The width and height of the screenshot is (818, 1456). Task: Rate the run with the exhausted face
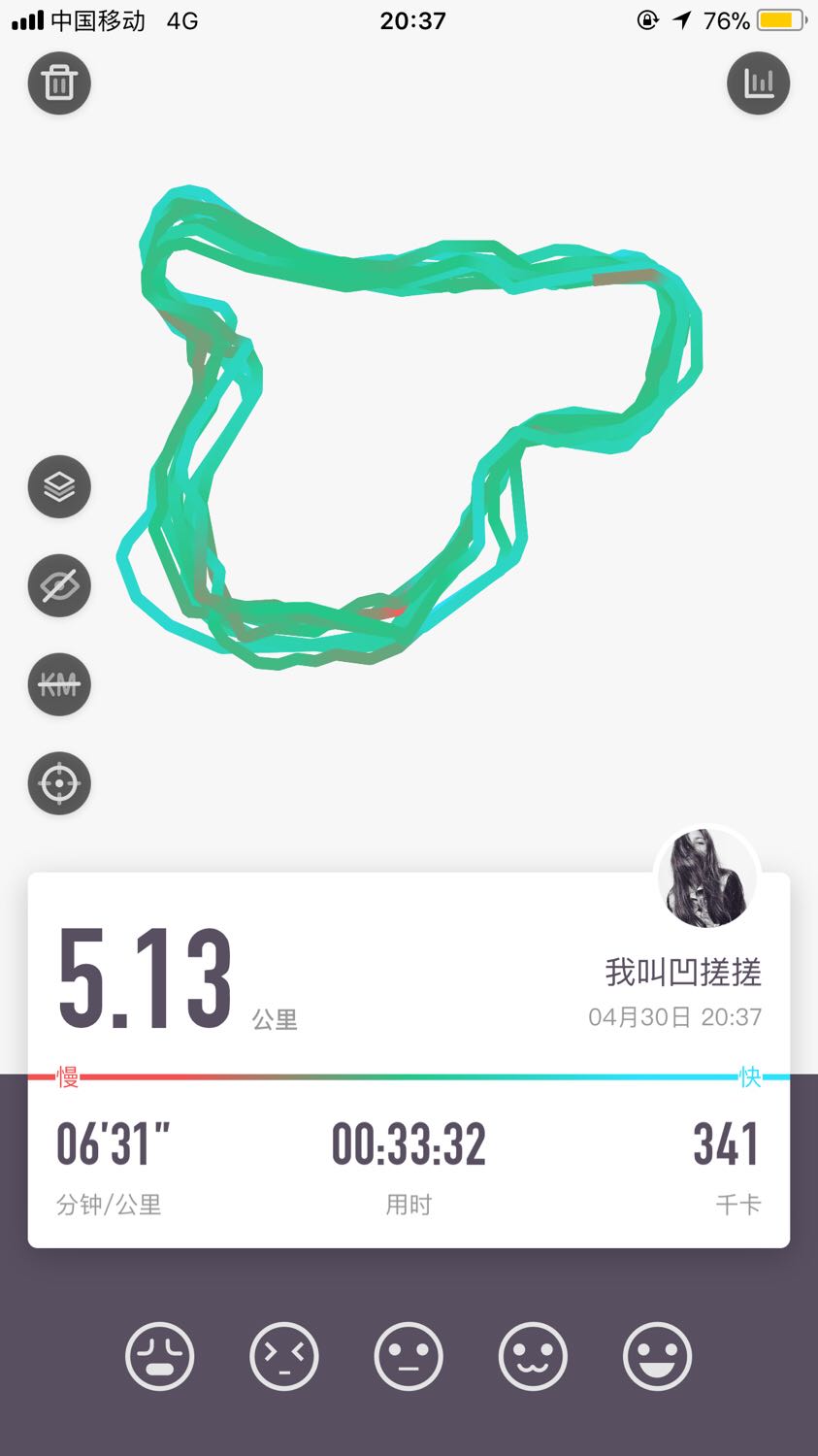pos(160,1356)
